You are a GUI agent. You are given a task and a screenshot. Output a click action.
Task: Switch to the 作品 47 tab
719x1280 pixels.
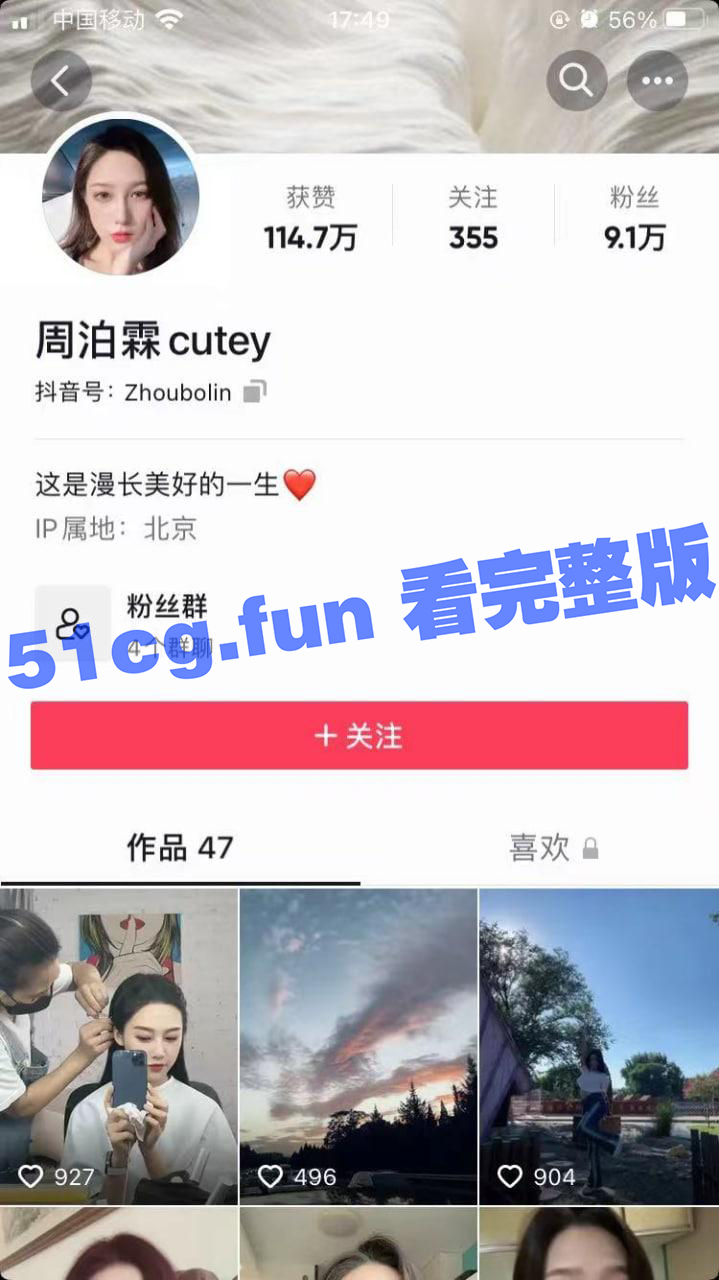coord(180,849)
